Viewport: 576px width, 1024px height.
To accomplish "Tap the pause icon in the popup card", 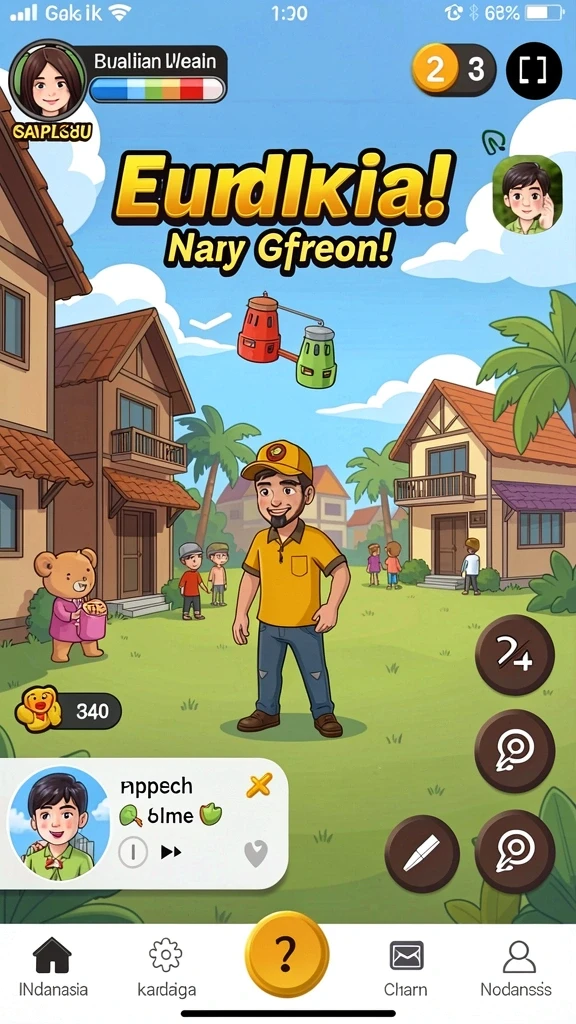I will (133, 852).
